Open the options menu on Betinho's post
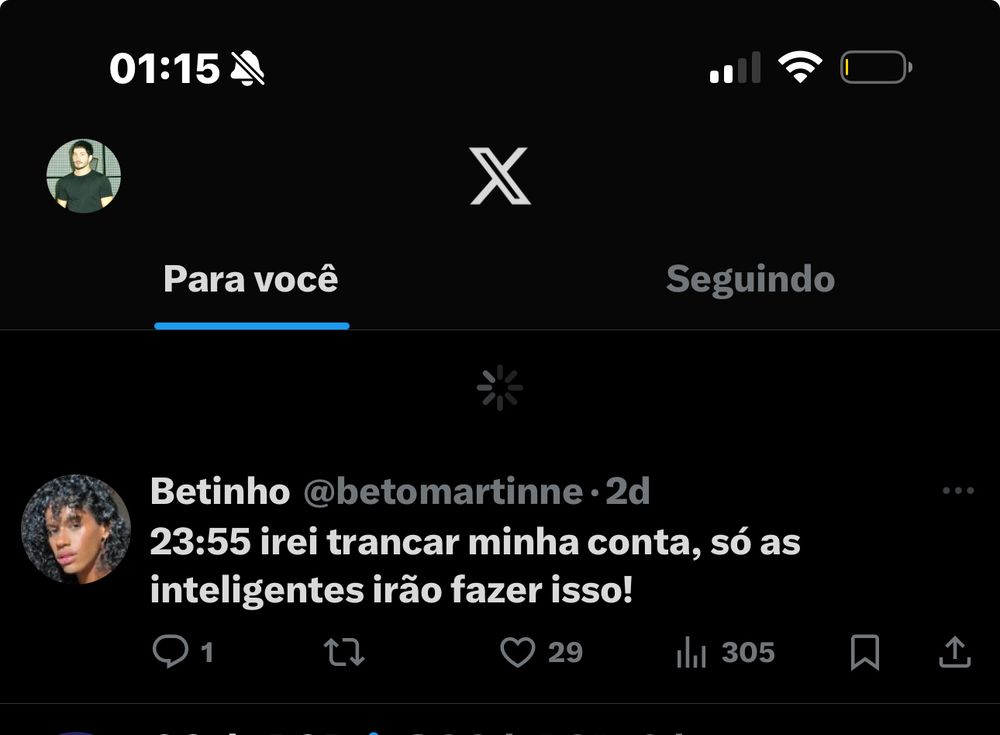 [x=958, y=491]
